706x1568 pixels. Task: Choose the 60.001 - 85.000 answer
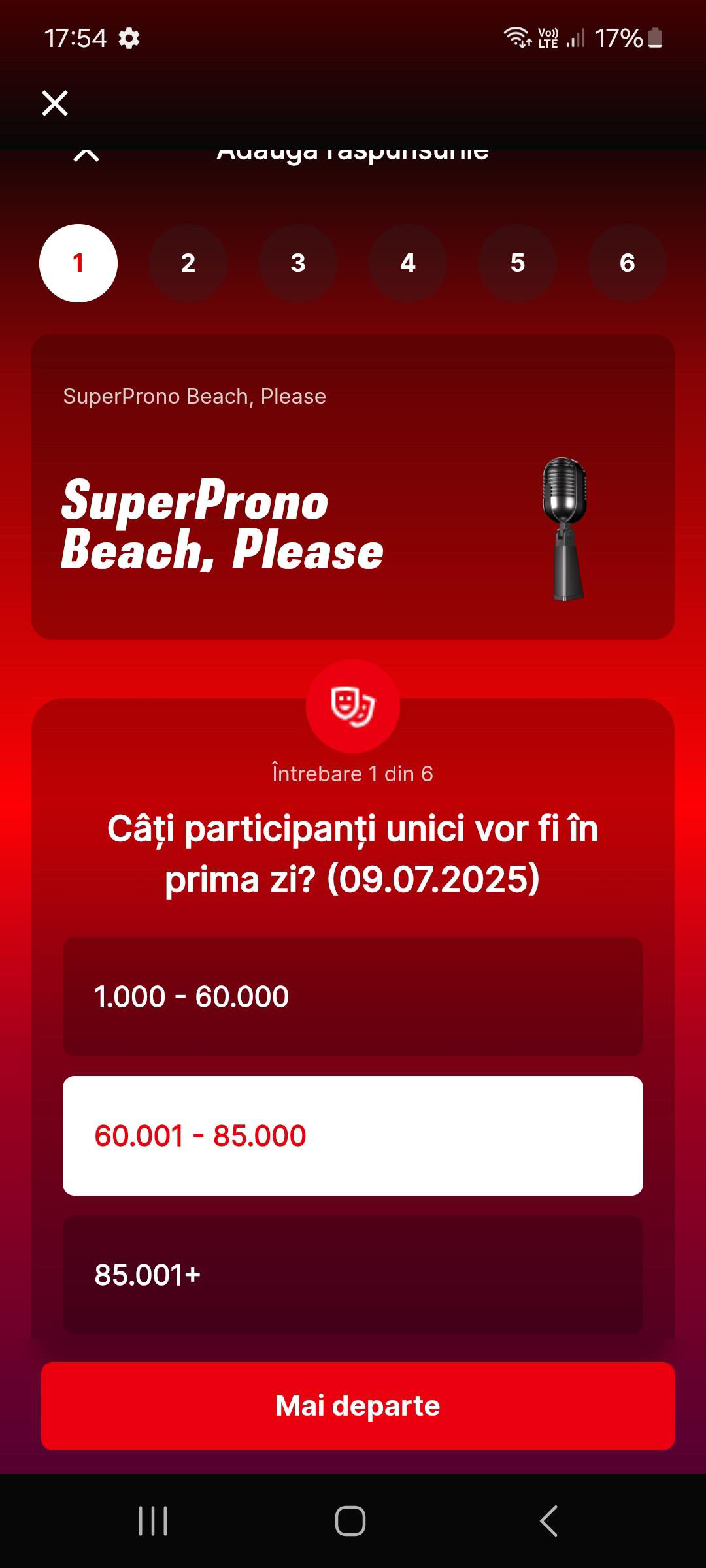click(353, 1135)
